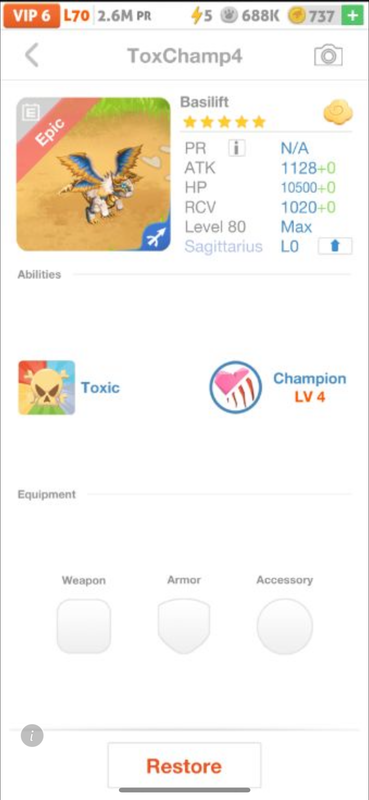Tap the camera icon
Image resolution: width=369 pixels, height=800 pixels.
click(x=328, y=55)
